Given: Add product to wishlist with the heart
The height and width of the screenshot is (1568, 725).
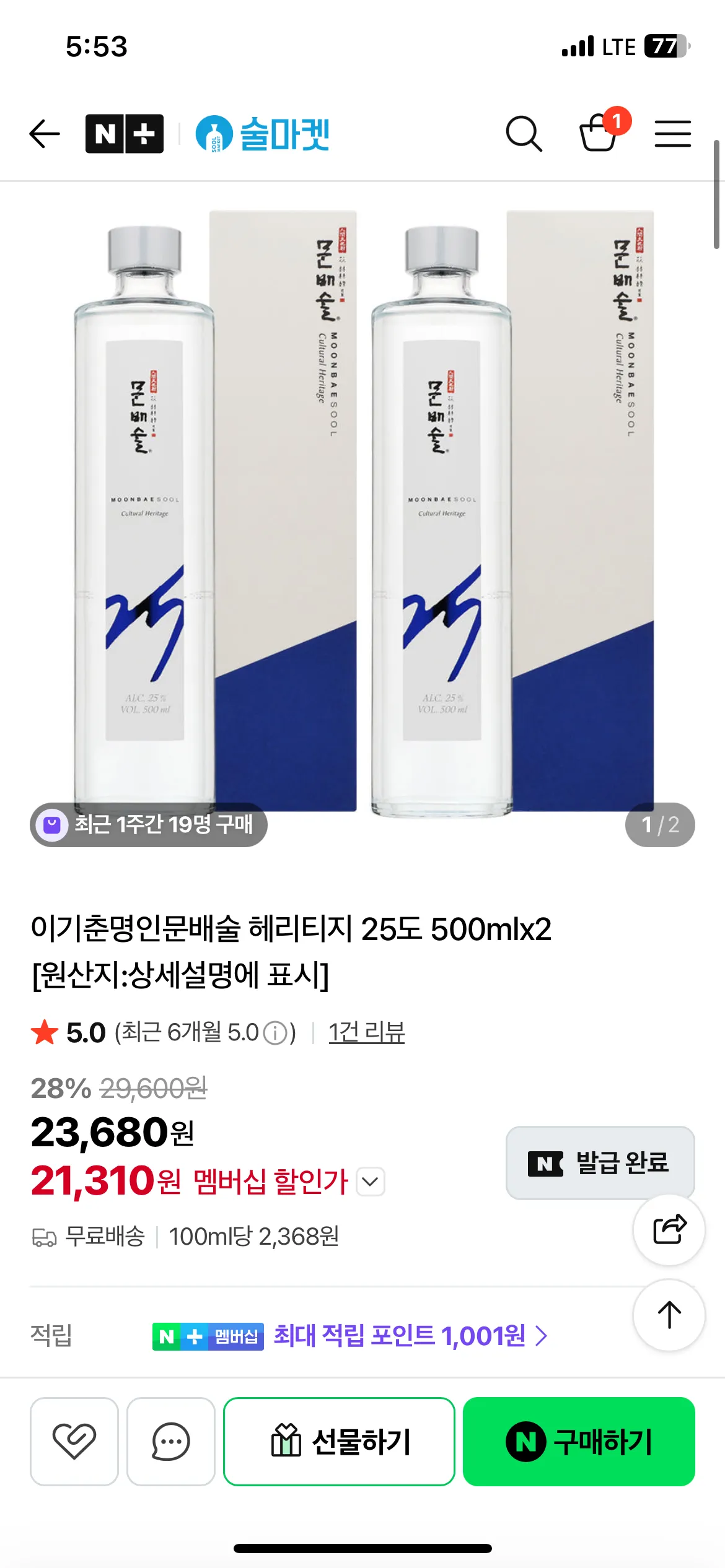Looking at the screenshot, I should [74, 1441].
